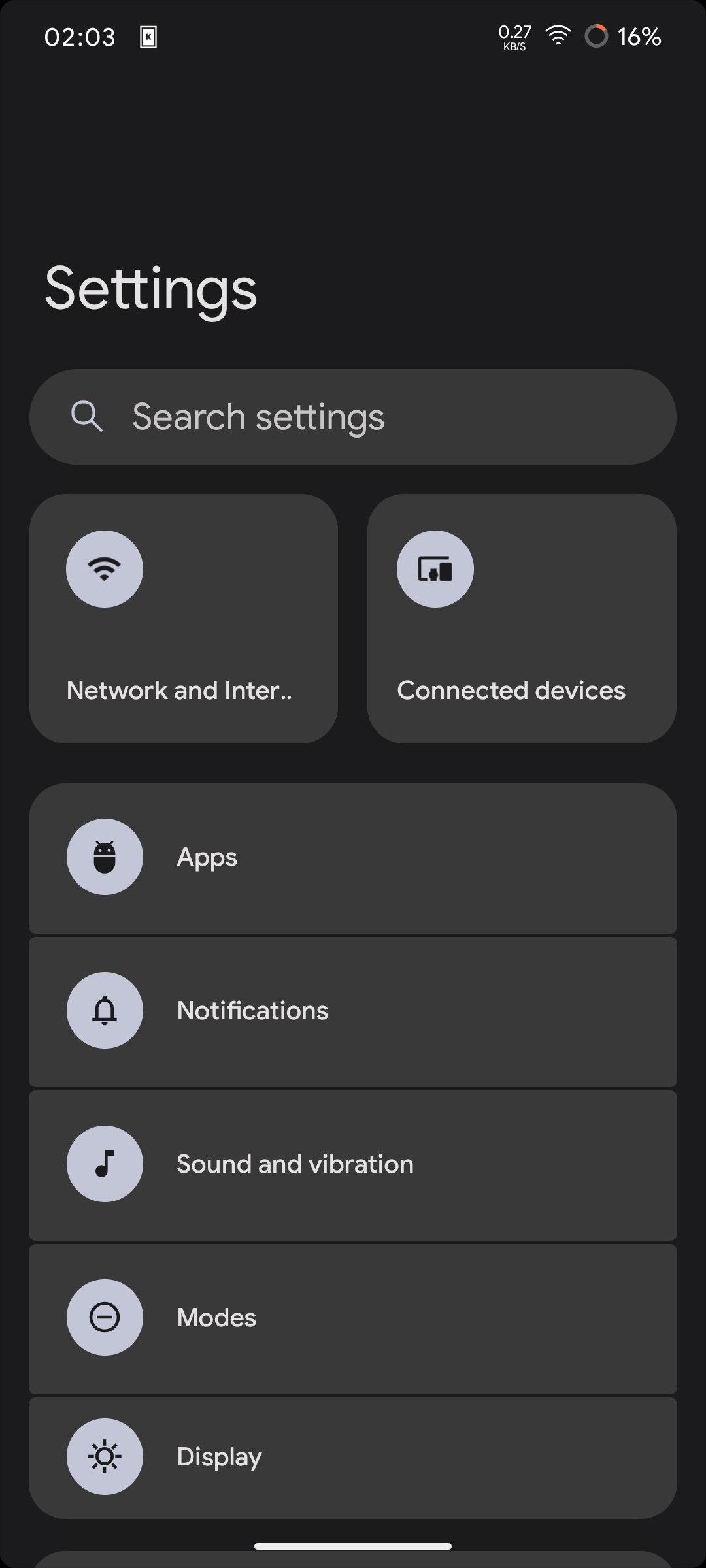Go to Notifications settings

pos(353,1011)
